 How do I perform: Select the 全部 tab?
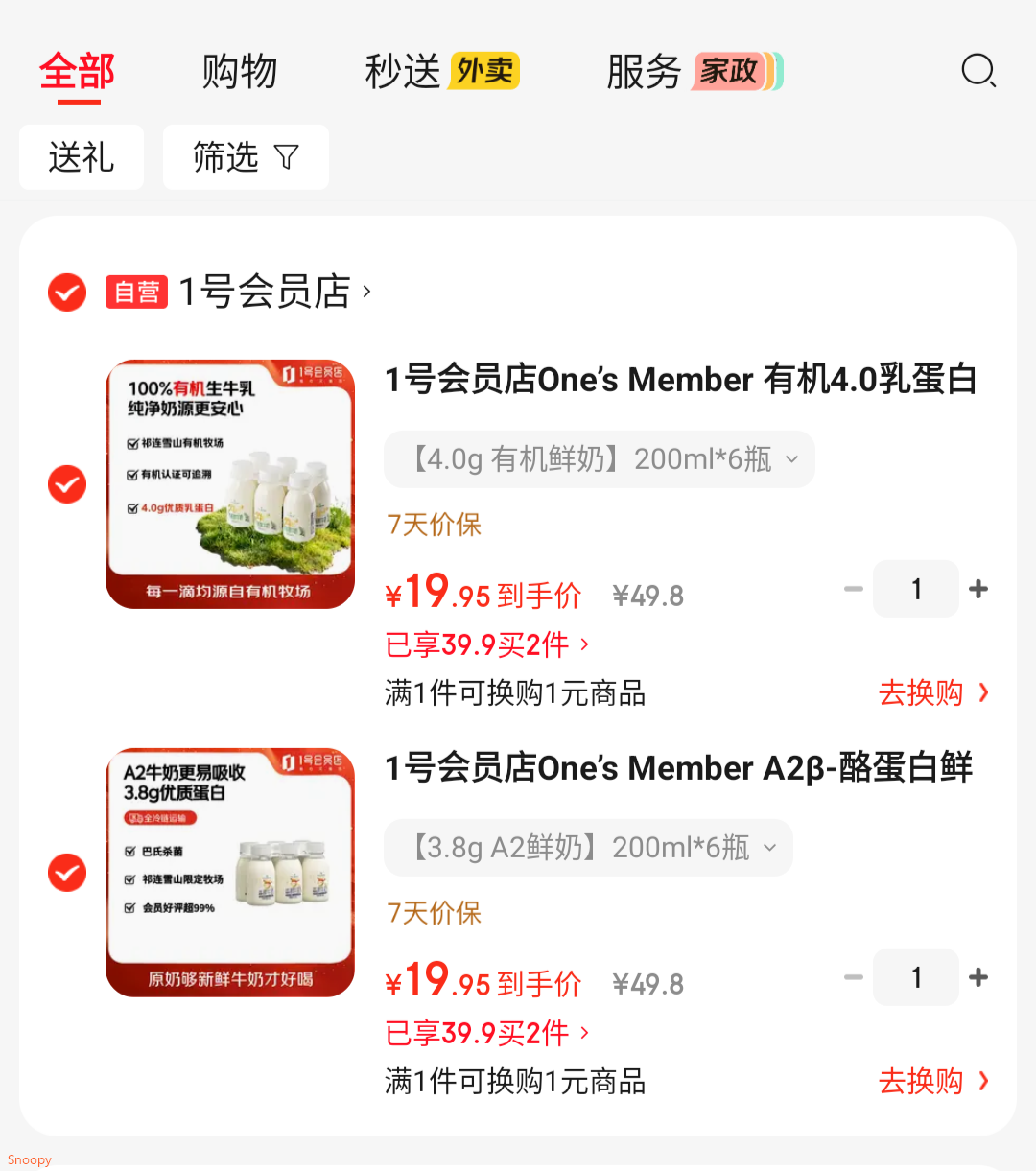77,72
